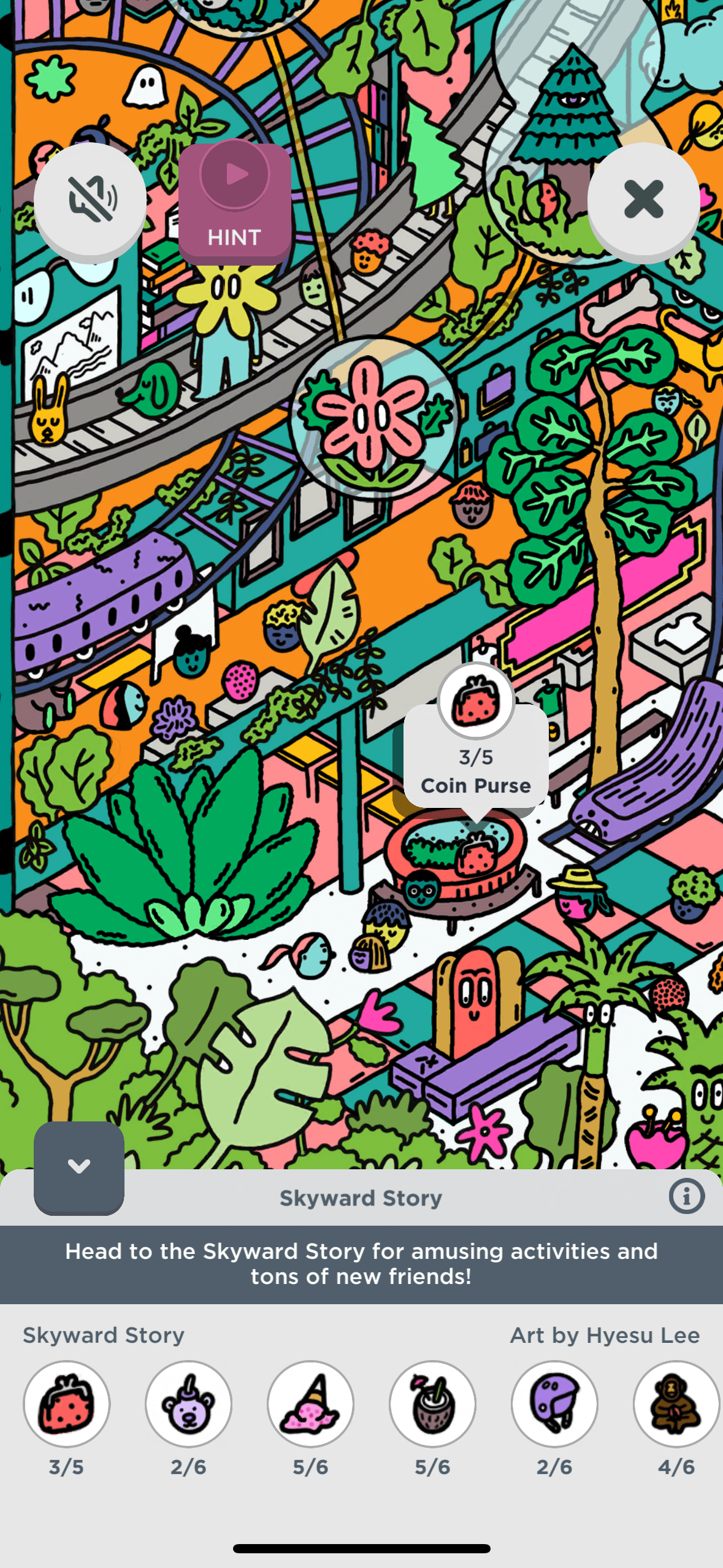Select the purple helmet item (2/6)
Screen dimensions: 723x1568
point(555,1404)
